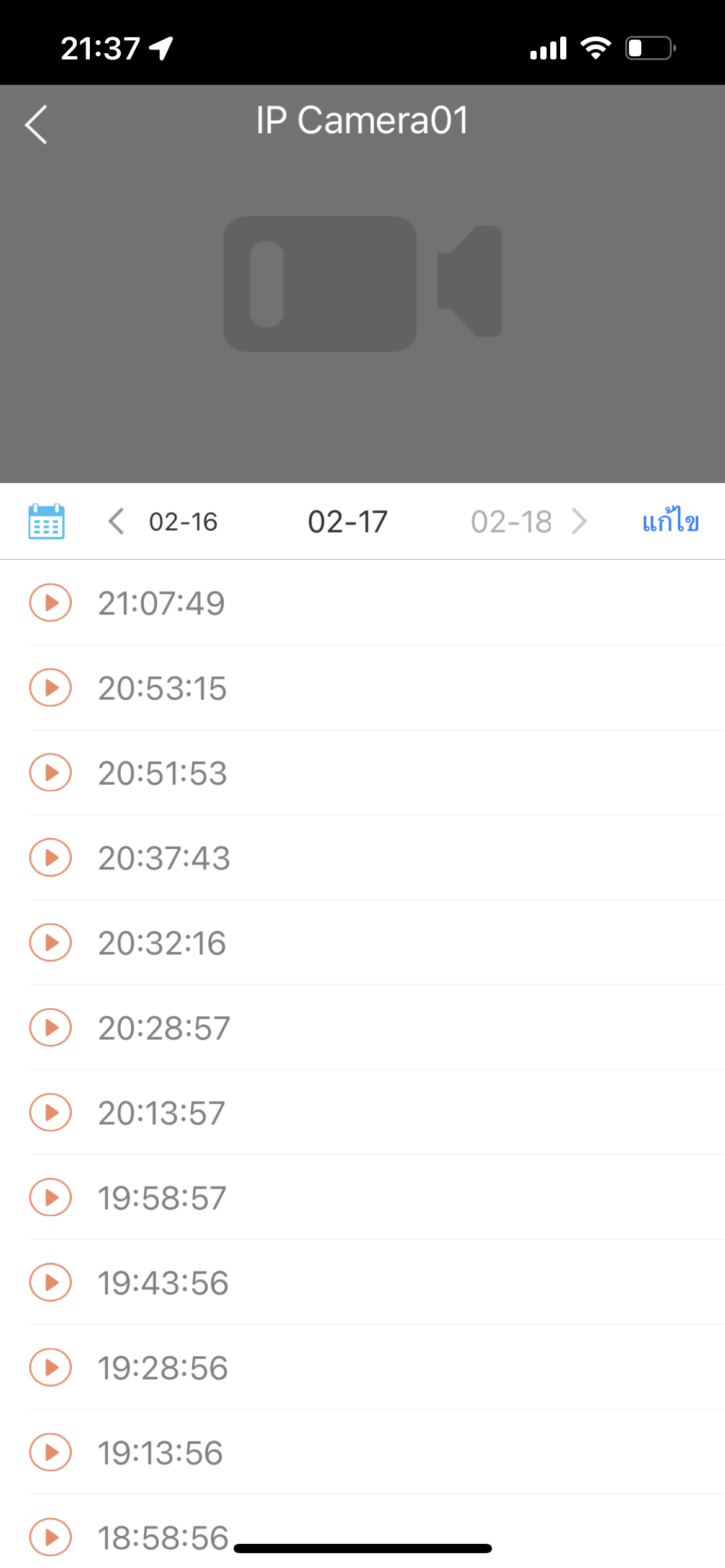Go back from IP Camera01 screen
Viewport: 725px width, 1568px height.
36,124
